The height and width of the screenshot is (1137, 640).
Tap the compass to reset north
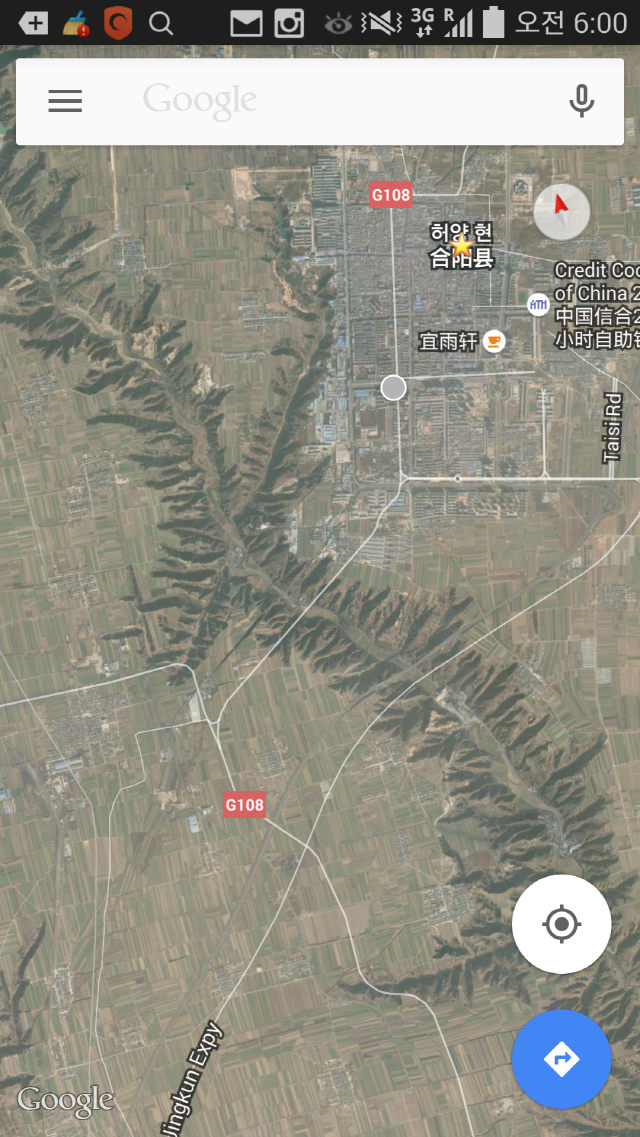[561, 211]
